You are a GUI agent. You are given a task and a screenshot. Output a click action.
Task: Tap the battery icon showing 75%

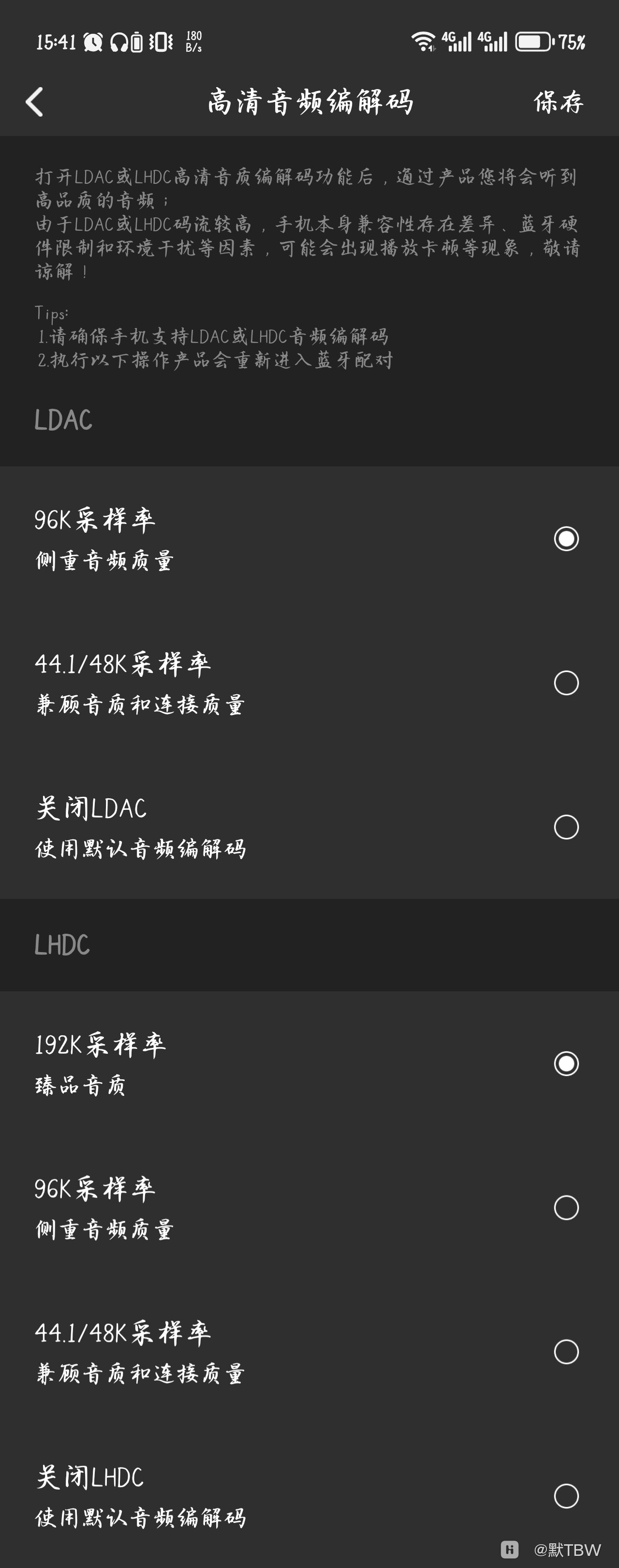coord(534,42)
